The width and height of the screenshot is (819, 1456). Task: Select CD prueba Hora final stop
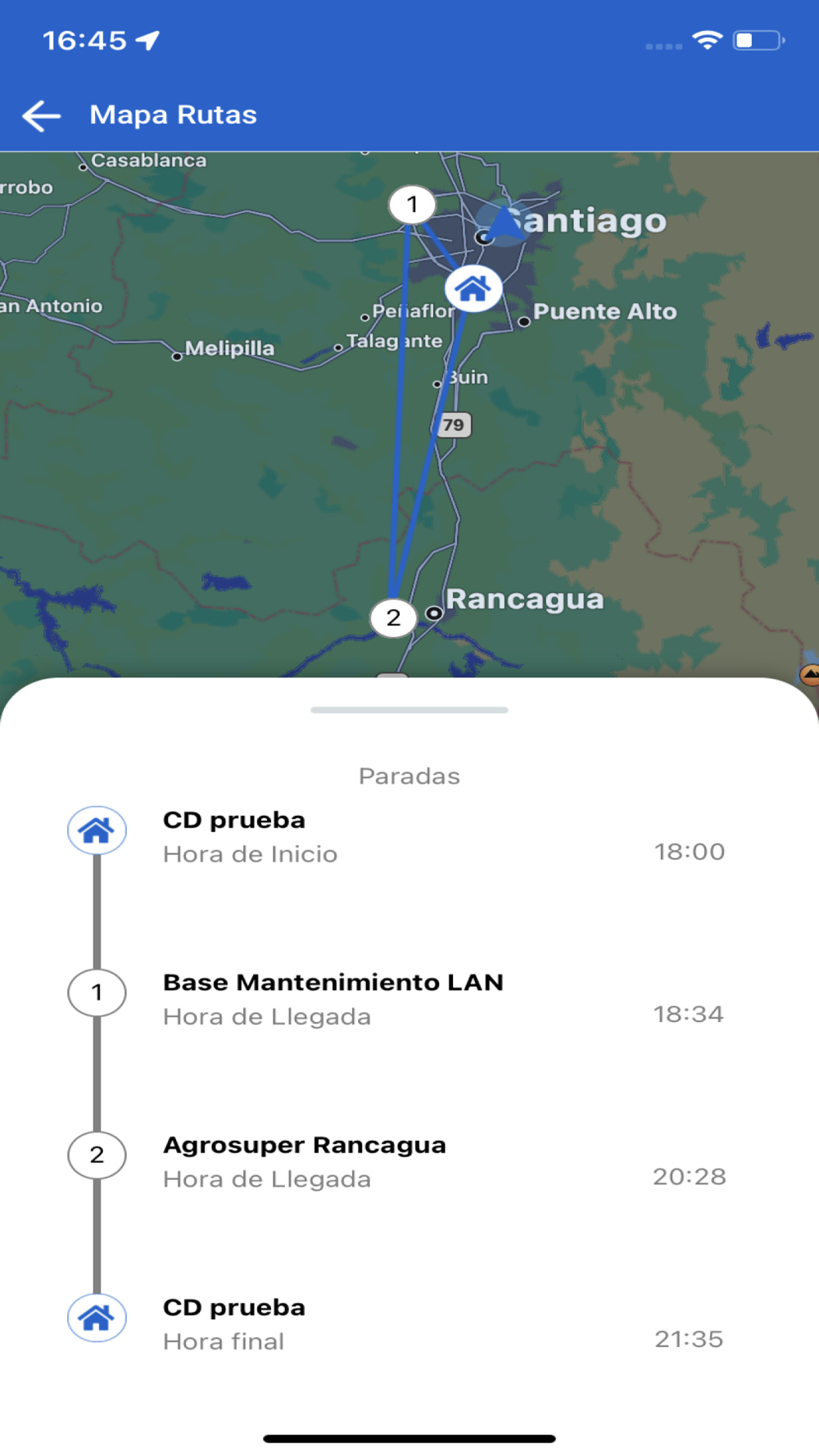(x=233, y=1323)
